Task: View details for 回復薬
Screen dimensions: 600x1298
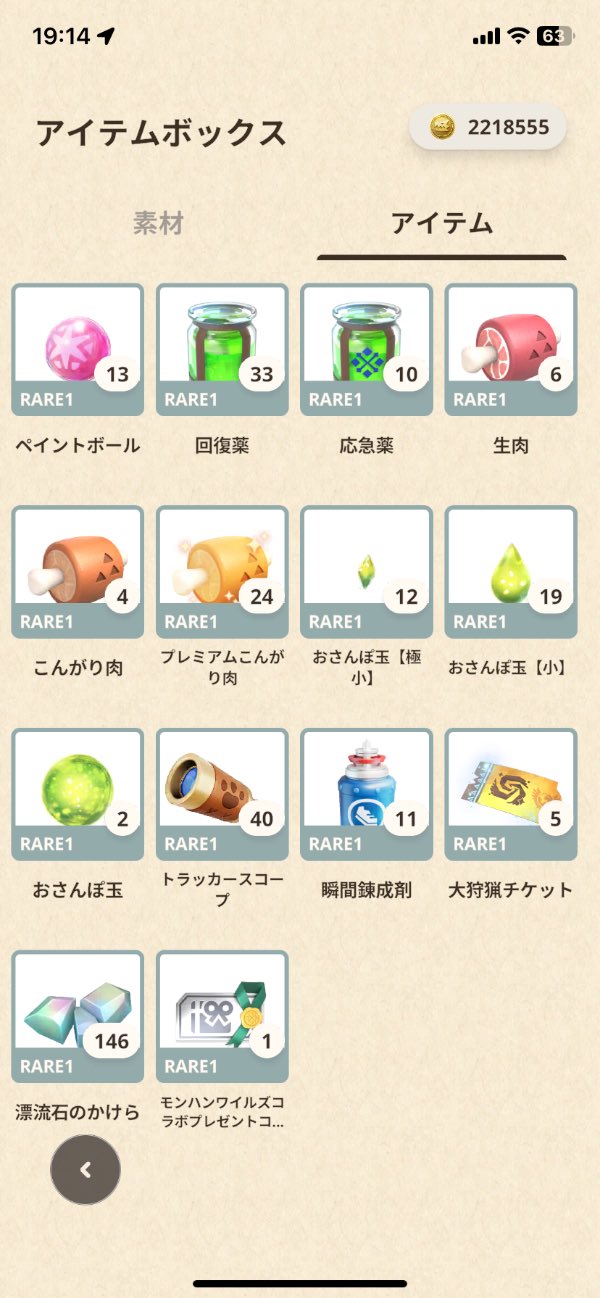Action: (x=222, y=350)
